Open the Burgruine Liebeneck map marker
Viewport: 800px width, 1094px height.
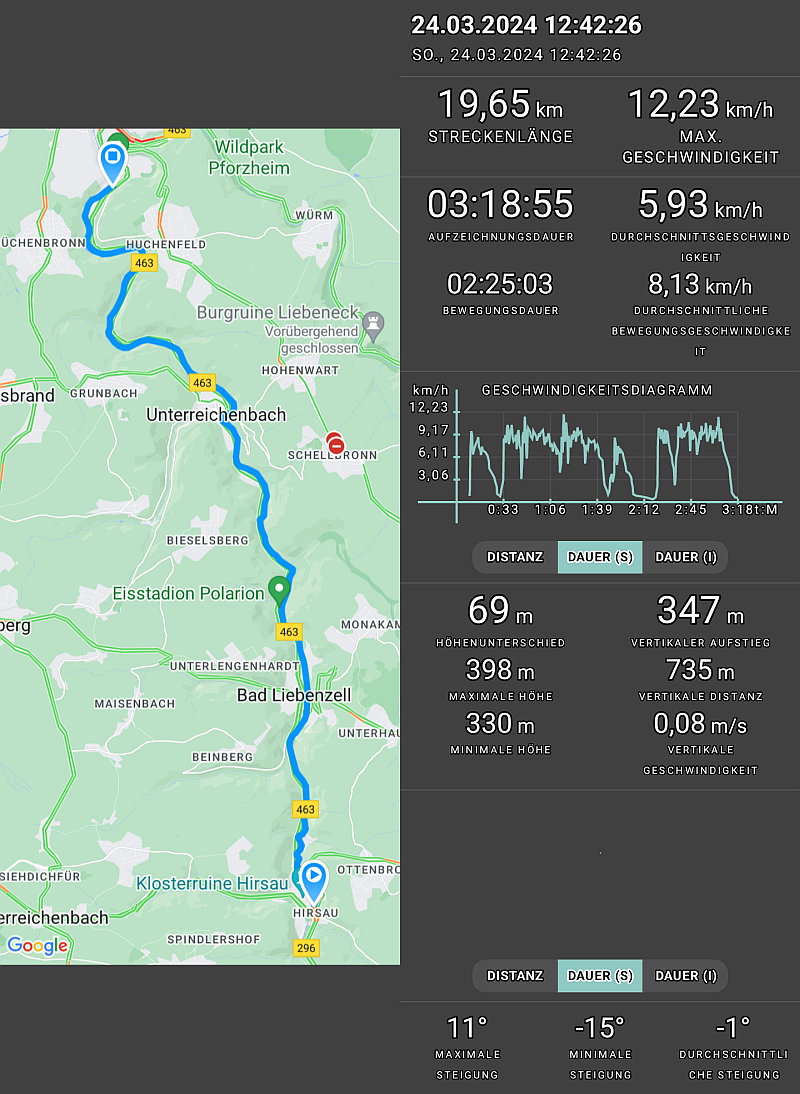coord(374,323)
